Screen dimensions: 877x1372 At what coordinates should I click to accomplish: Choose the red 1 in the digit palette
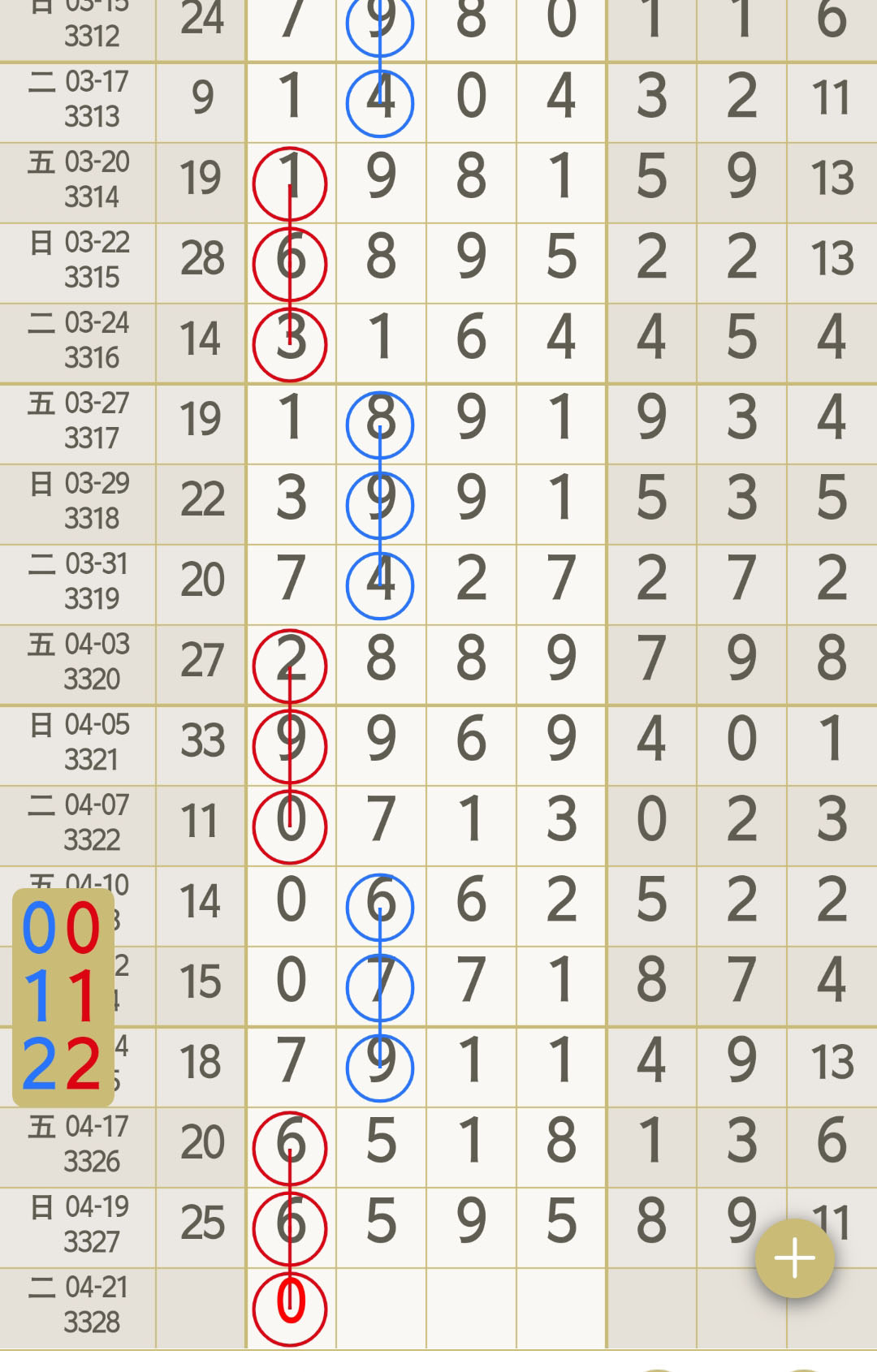tap(82, 996)
